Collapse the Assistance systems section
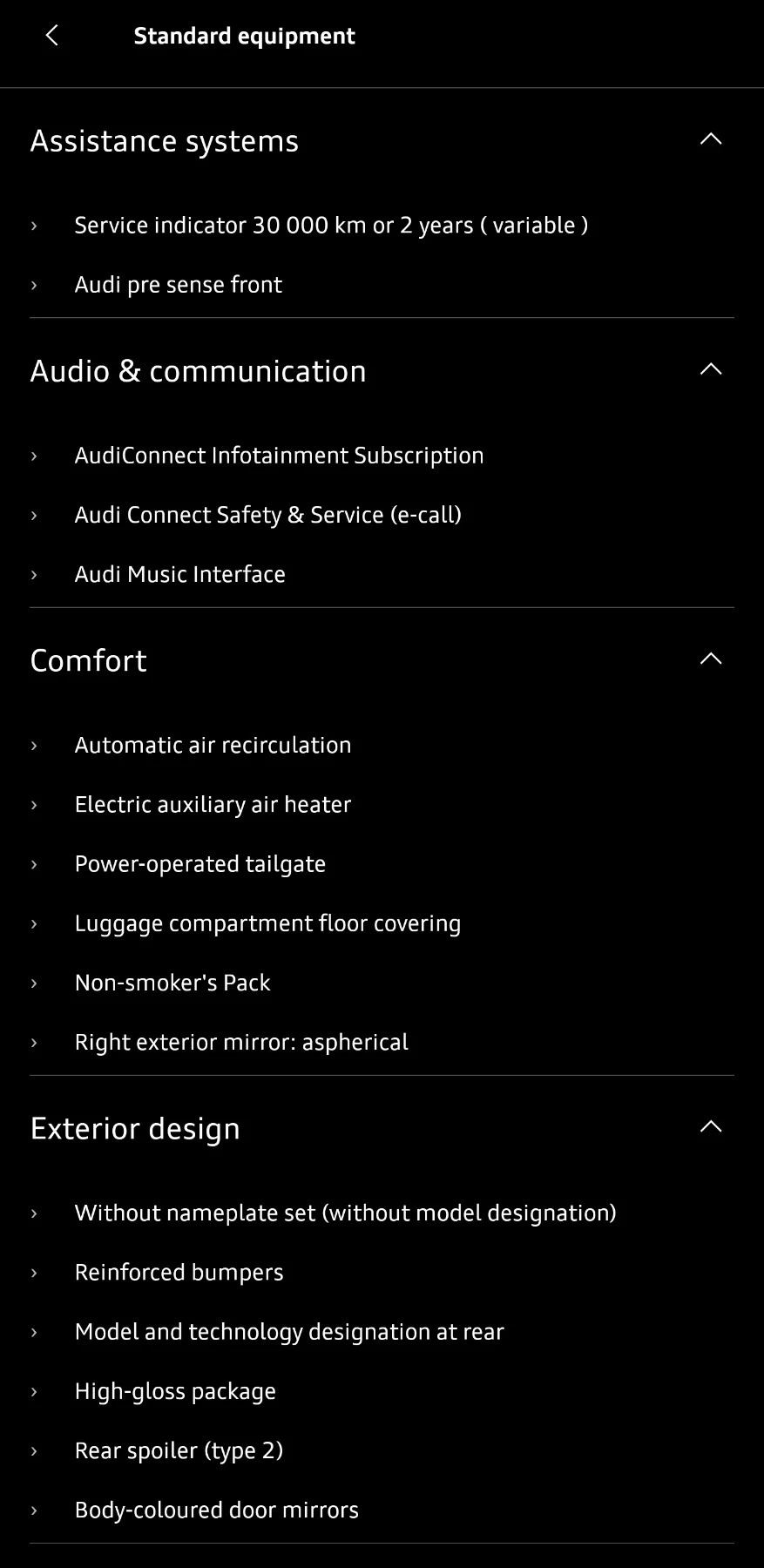764x1568 pixels. point(711,139)
